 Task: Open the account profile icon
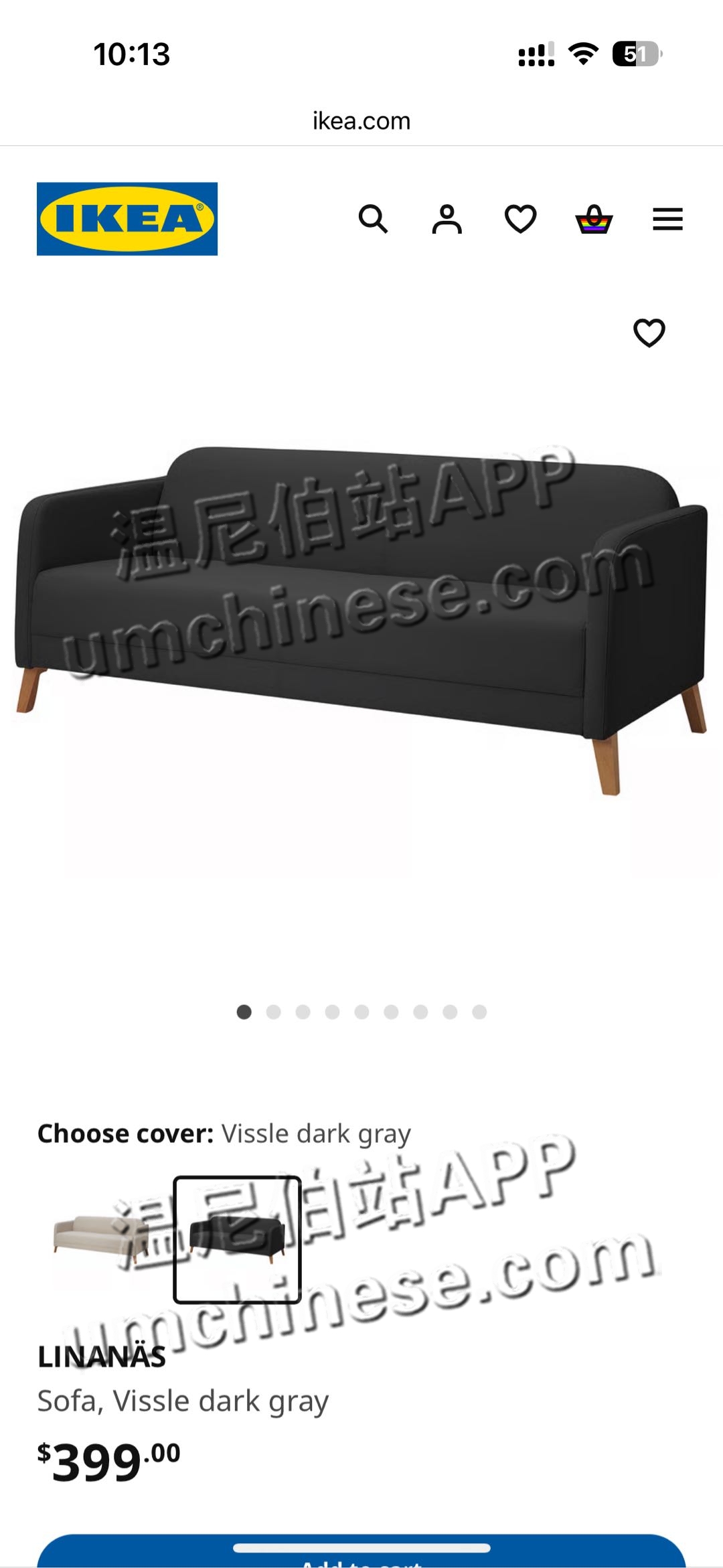point(447,219)
